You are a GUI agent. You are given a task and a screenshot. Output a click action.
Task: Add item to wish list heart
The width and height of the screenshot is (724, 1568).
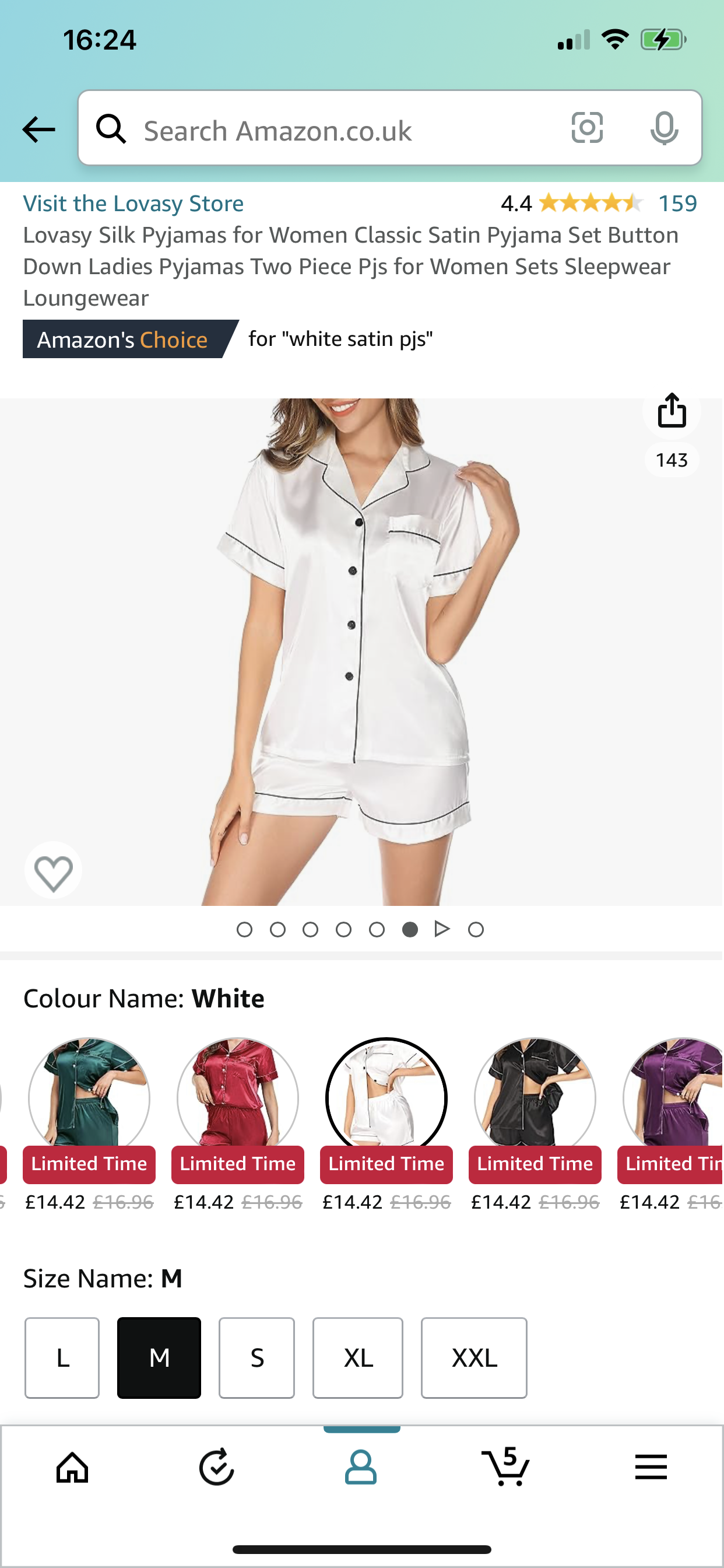pos(54,871)
